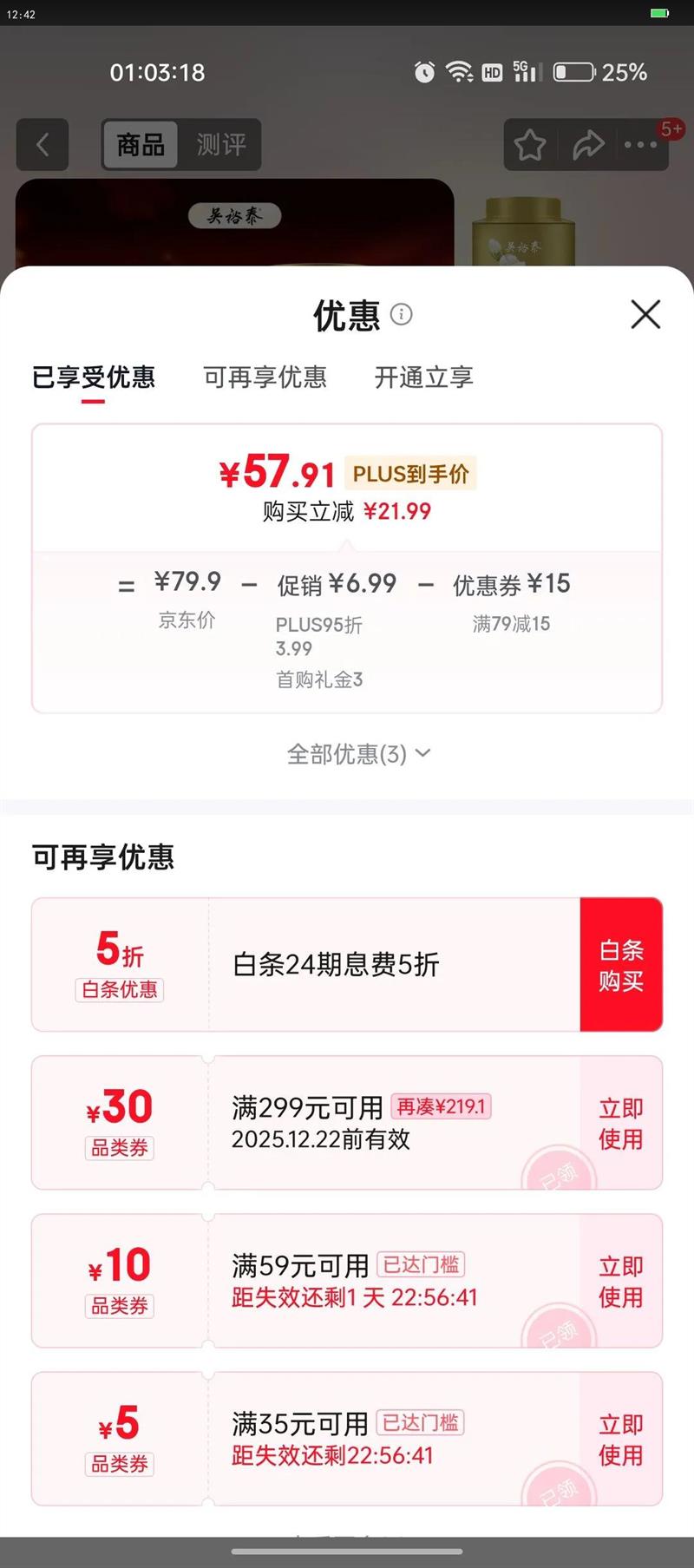Tap the 白条购买 button
The width and height of the screenshot is (694, 1568).
tap(620, 964)
